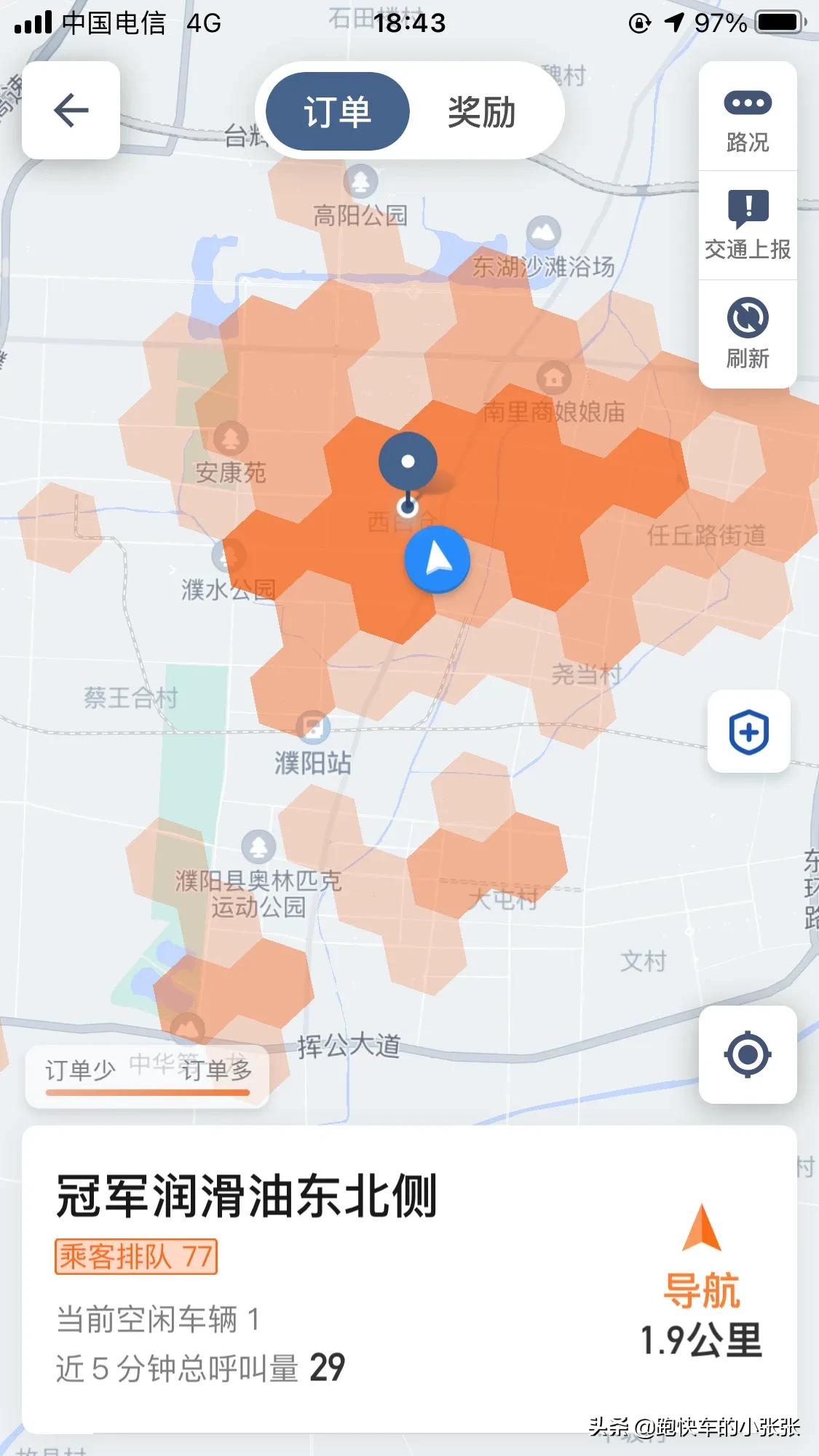Recenter map on current location
819x1456 pixels.
[748, 1054]
